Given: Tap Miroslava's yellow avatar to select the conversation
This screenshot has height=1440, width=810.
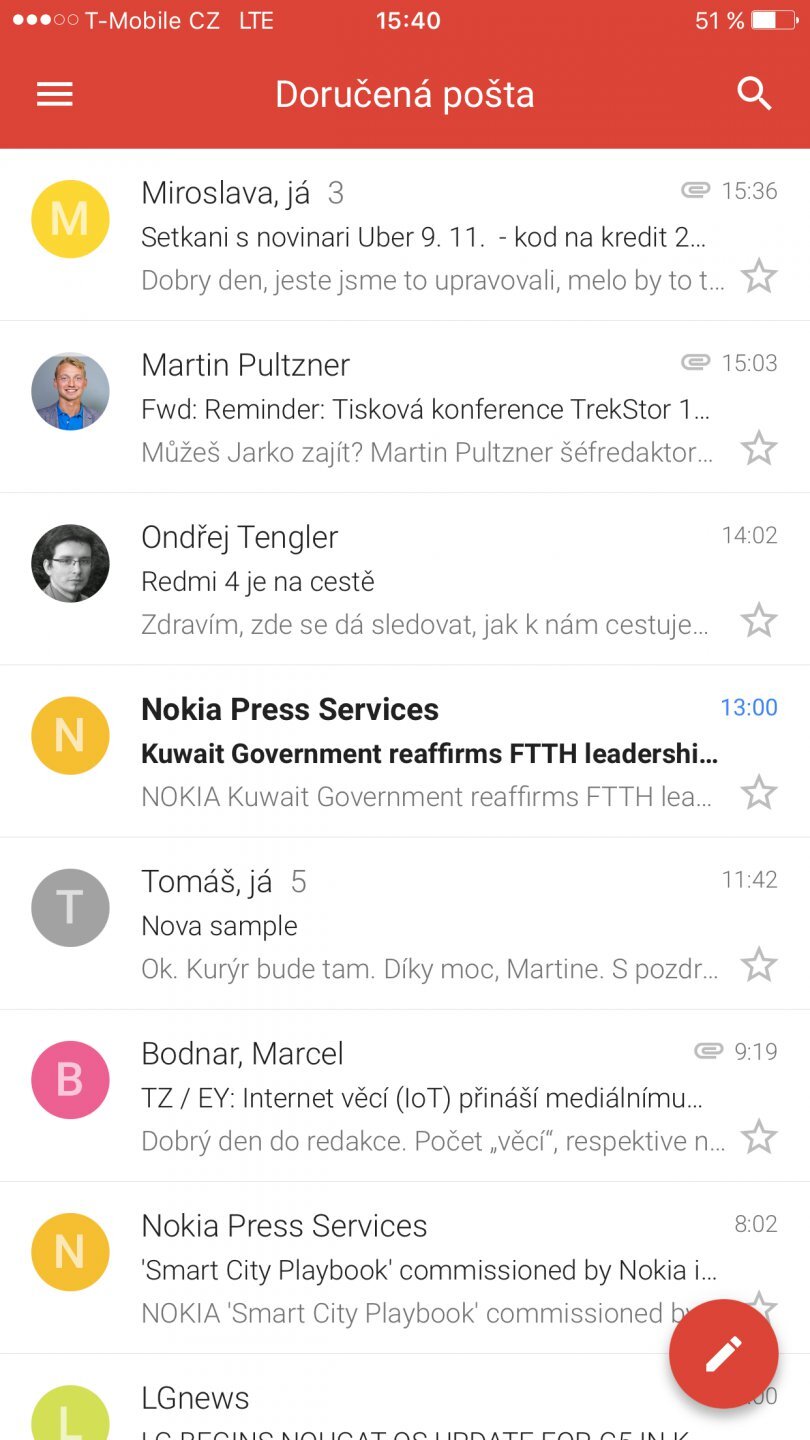Looking at the screenshot, I should tap(70, 218).
